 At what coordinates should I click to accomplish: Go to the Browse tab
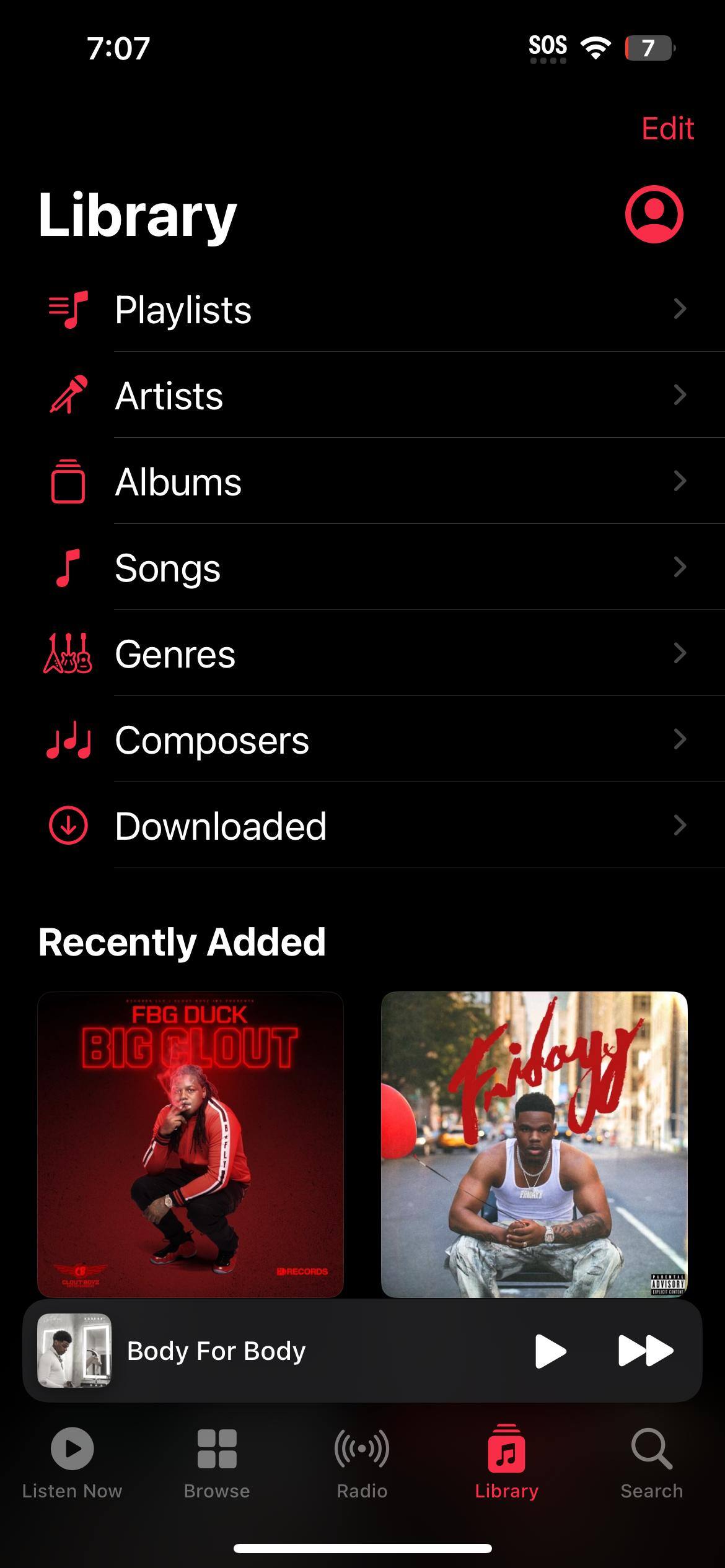pos(217,1463)
